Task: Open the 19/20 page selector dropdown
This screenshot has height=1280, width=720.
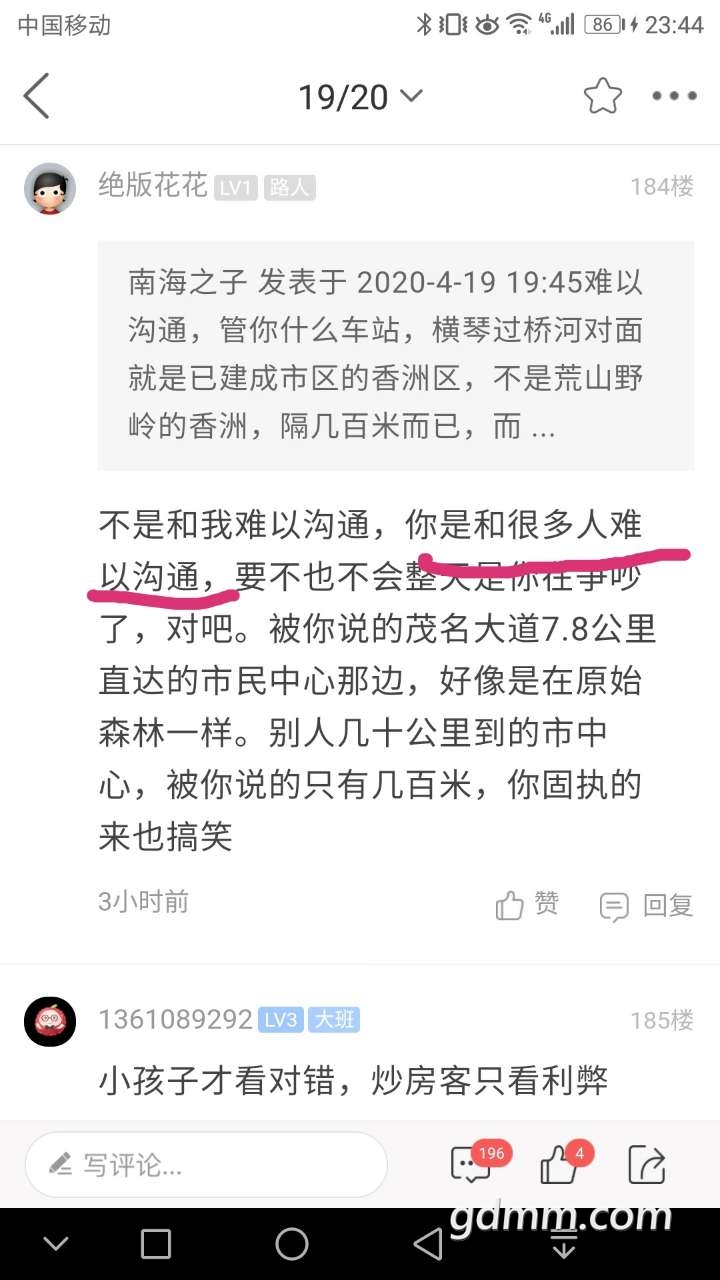Action: click(x=360, y=97)
